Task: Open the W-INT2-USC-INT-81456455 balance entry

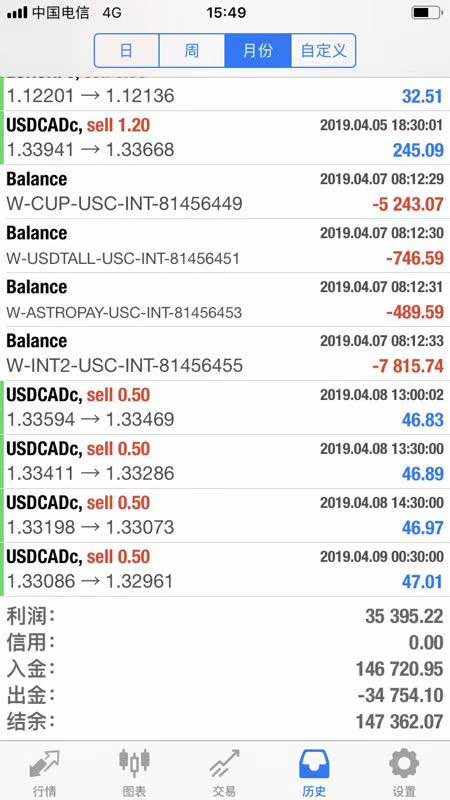Action: click(225, 354)
